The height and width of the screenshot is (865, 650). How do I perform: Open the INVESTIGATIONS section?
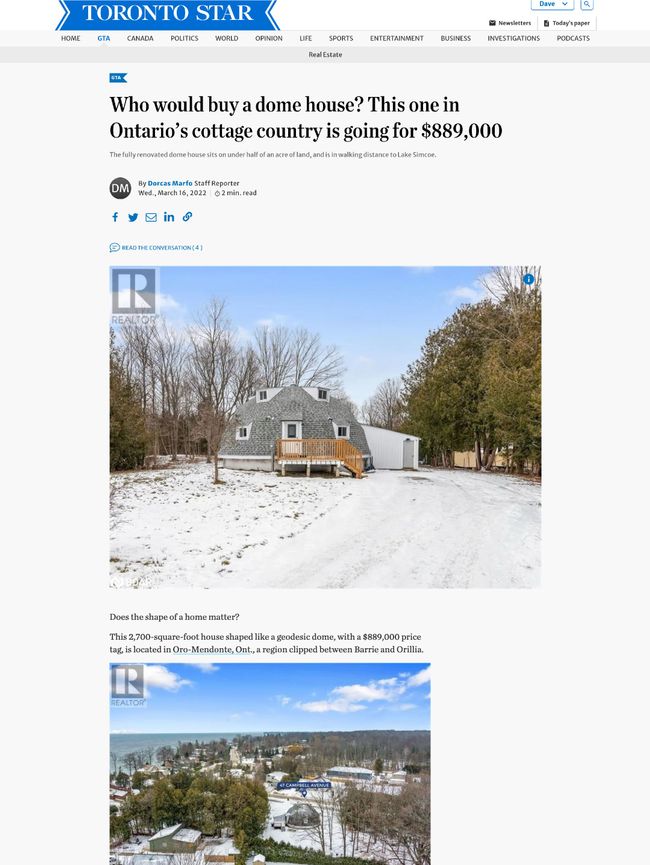513,38
